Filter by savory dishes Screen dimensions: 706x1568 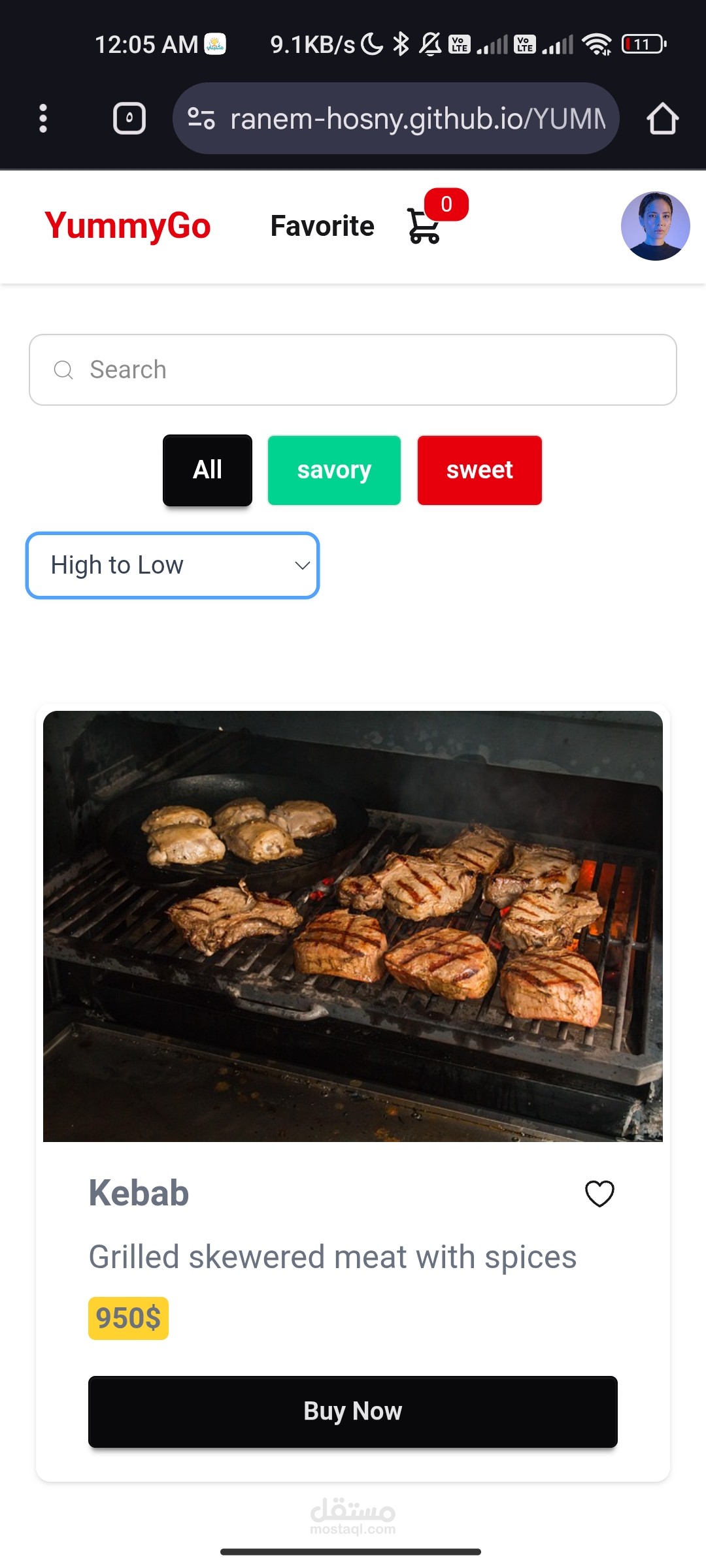[x=334, y=470]
